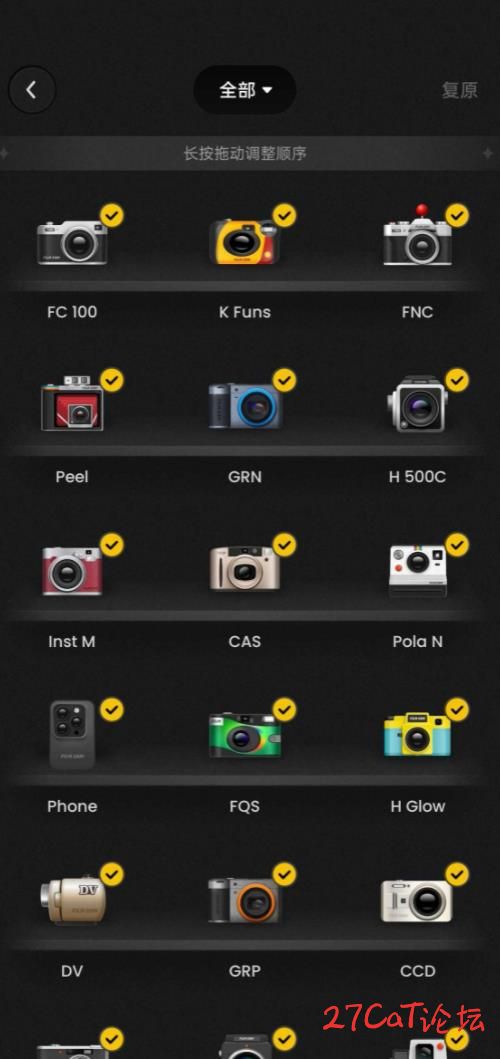This screenshot has width=500, height=1059.
Task: Tap the FQS camera
Action: tap(245, 735)
